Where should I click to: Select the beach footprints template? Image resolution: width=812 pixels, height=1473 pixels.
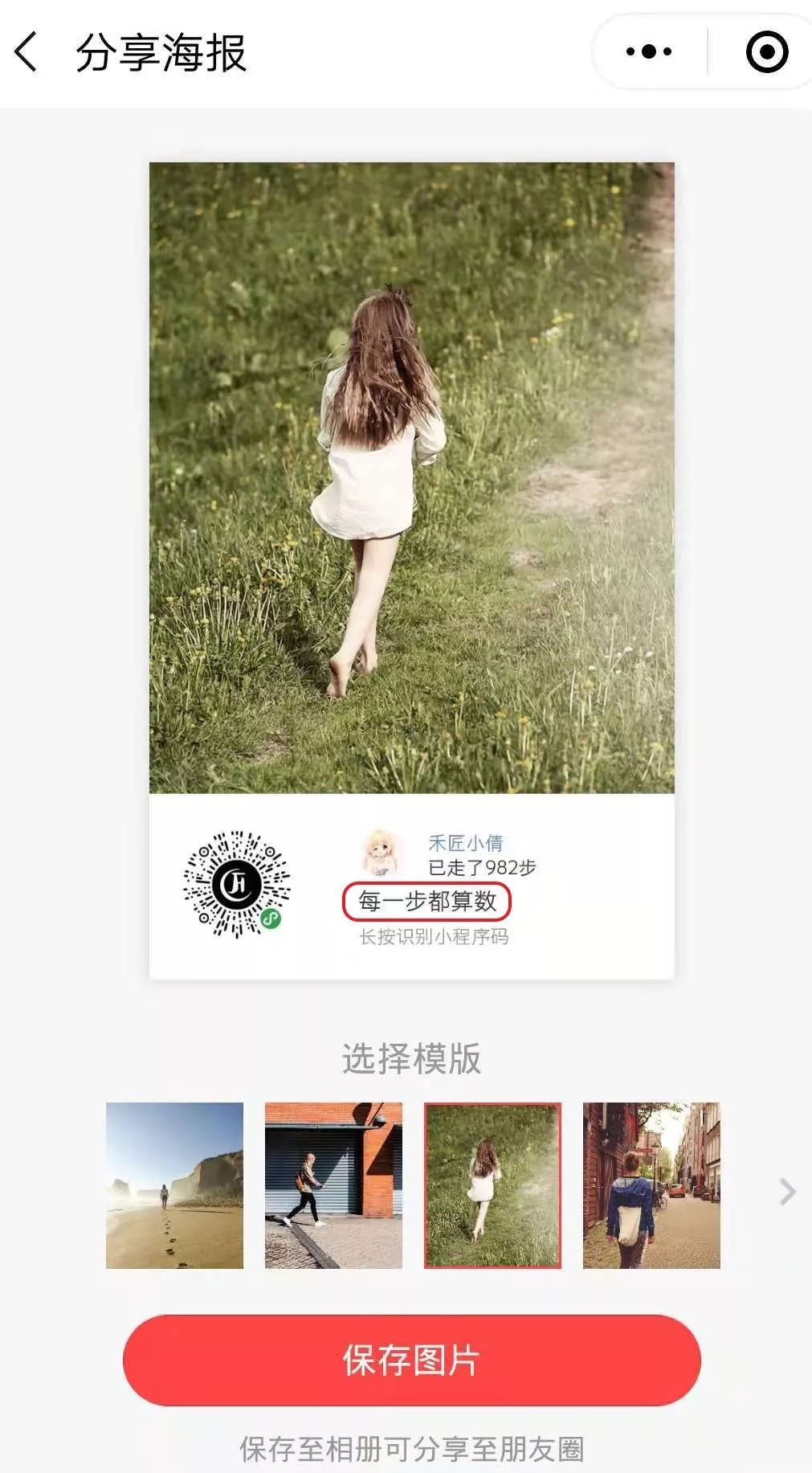click(x=174, y=1185)
